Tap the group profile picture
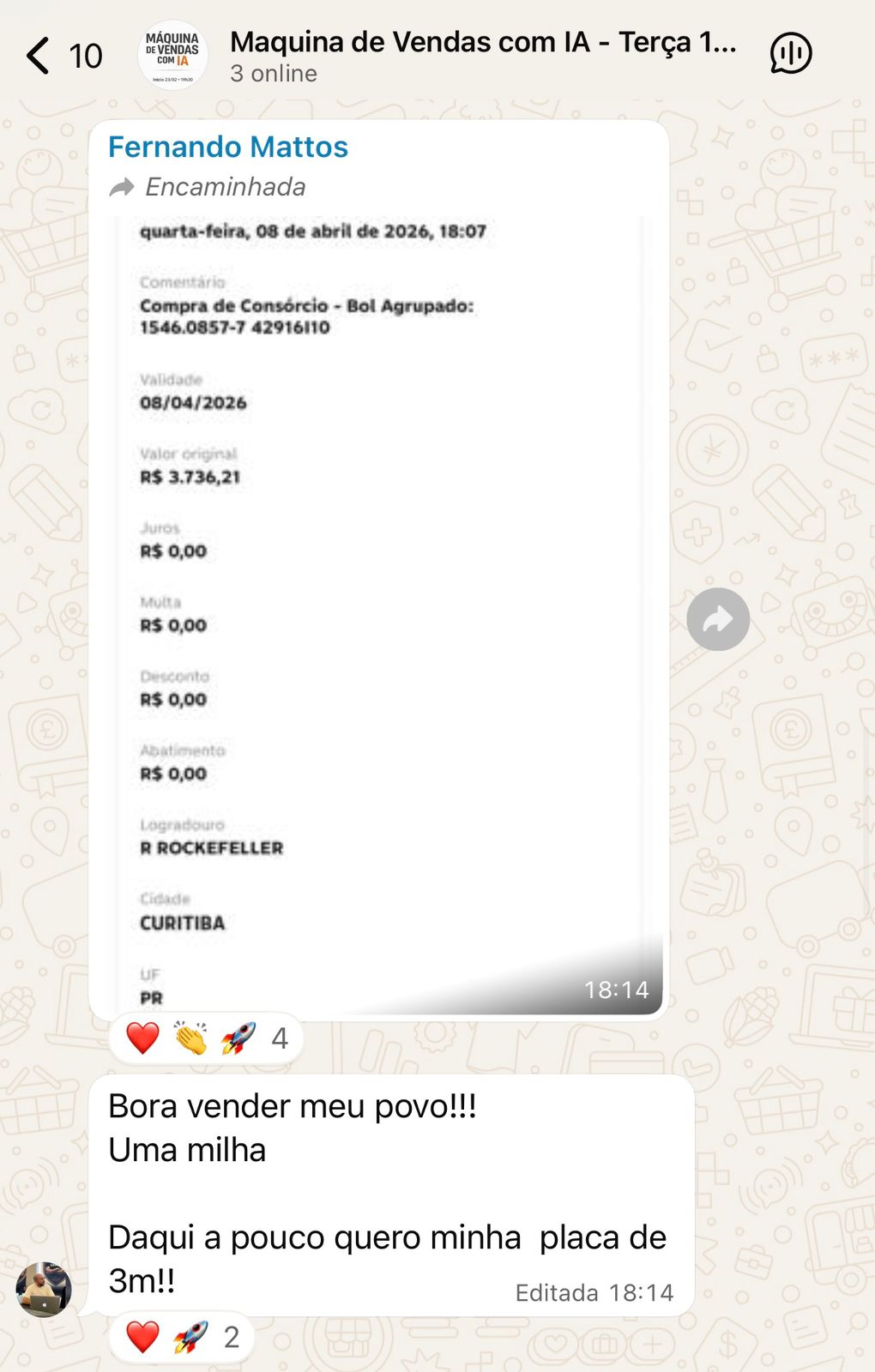Screen dimensions: 875x1372 (x=172, y=56)
